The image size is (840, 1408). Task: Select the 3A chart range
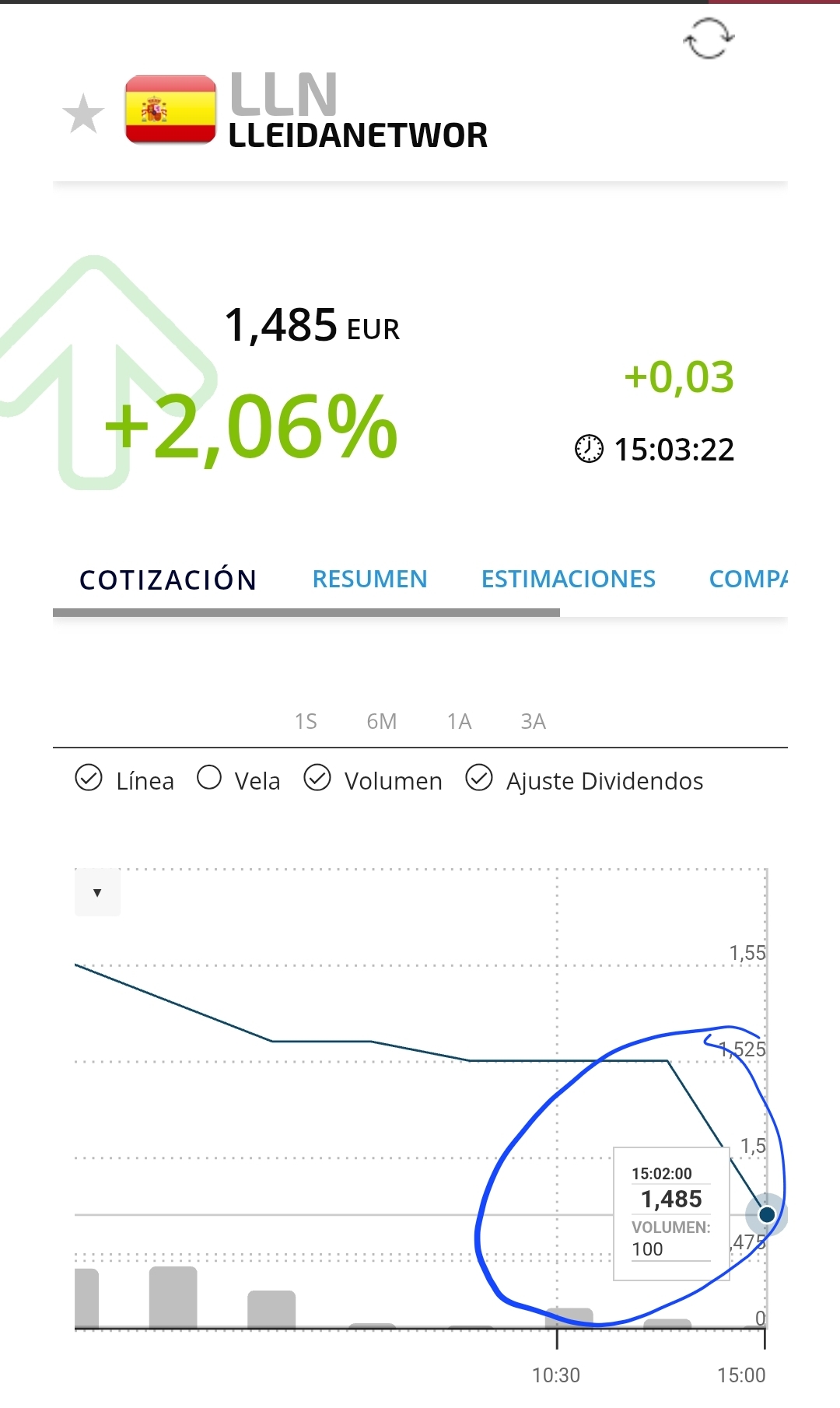pos(533,722)
